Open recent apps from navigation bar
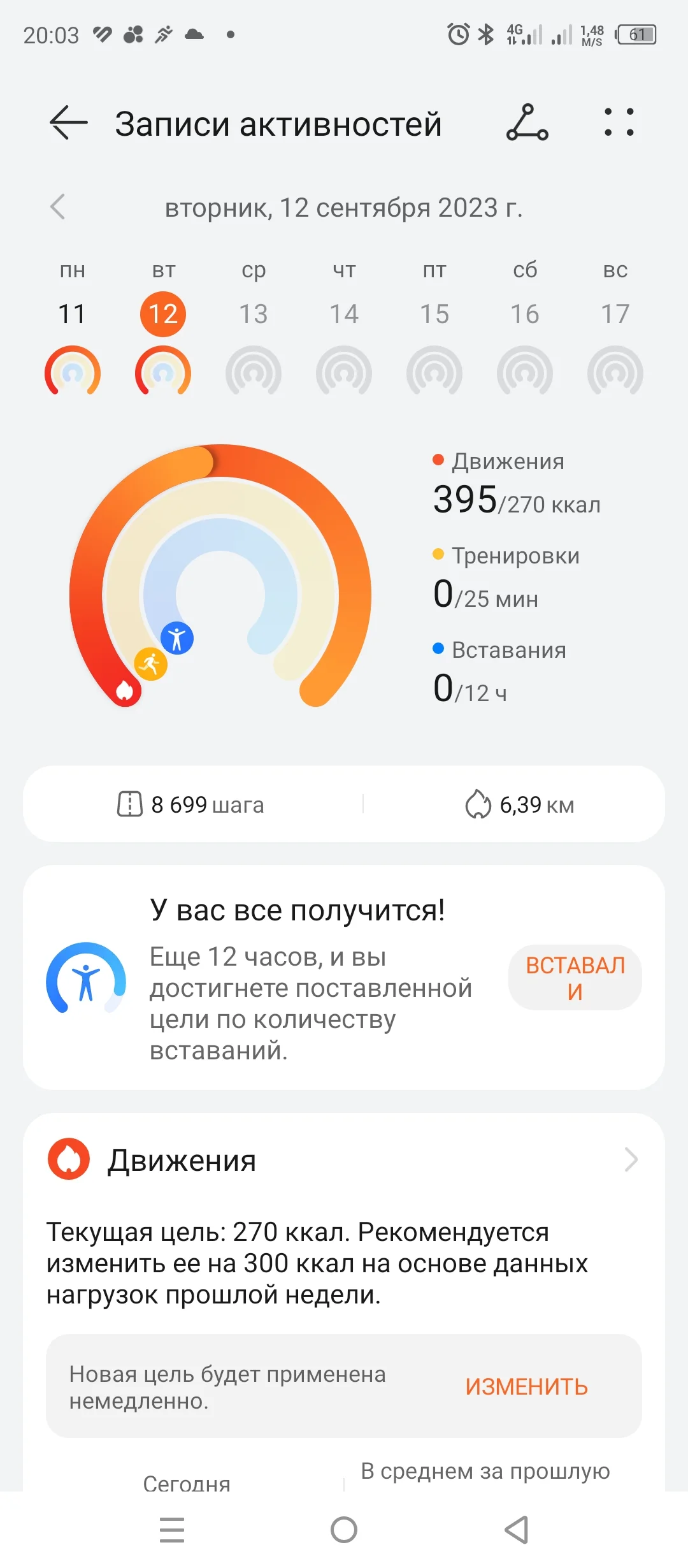 172,1530
